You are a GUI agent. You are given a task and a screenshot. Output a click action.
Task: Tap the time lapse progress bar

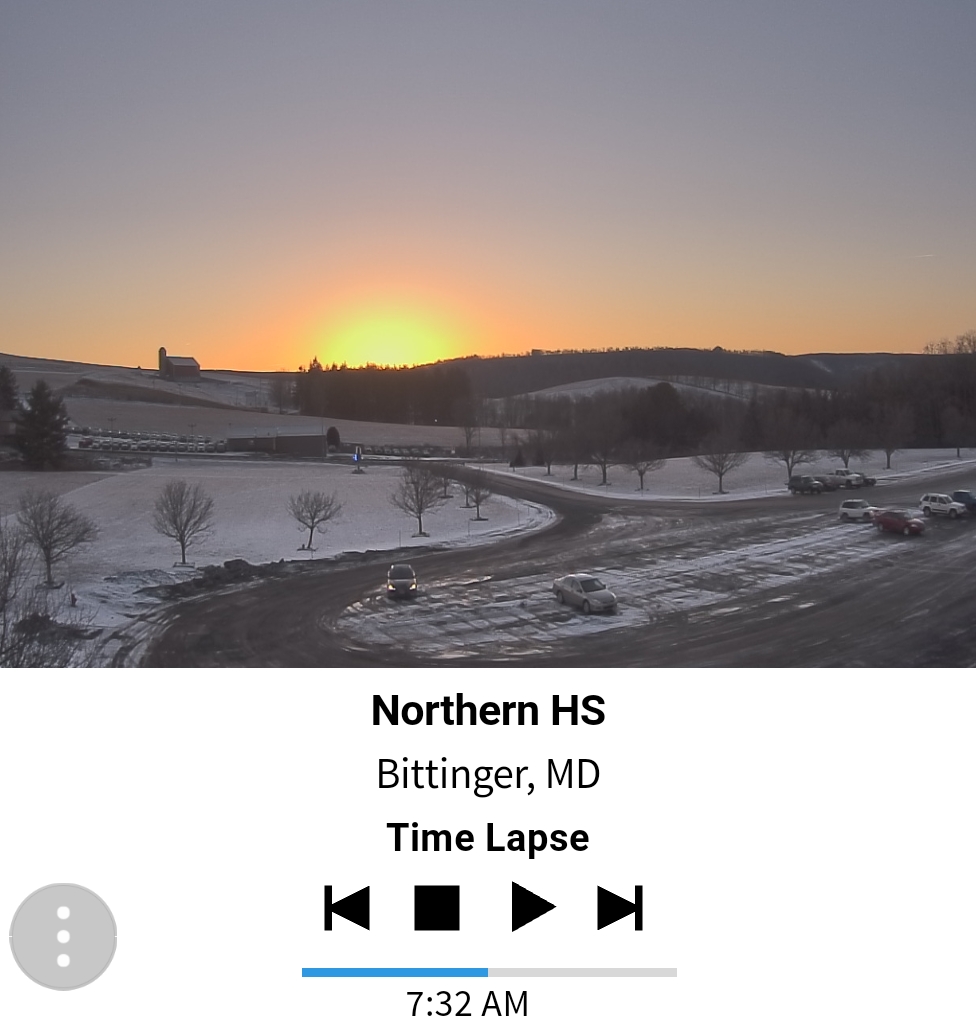(489, 972)
